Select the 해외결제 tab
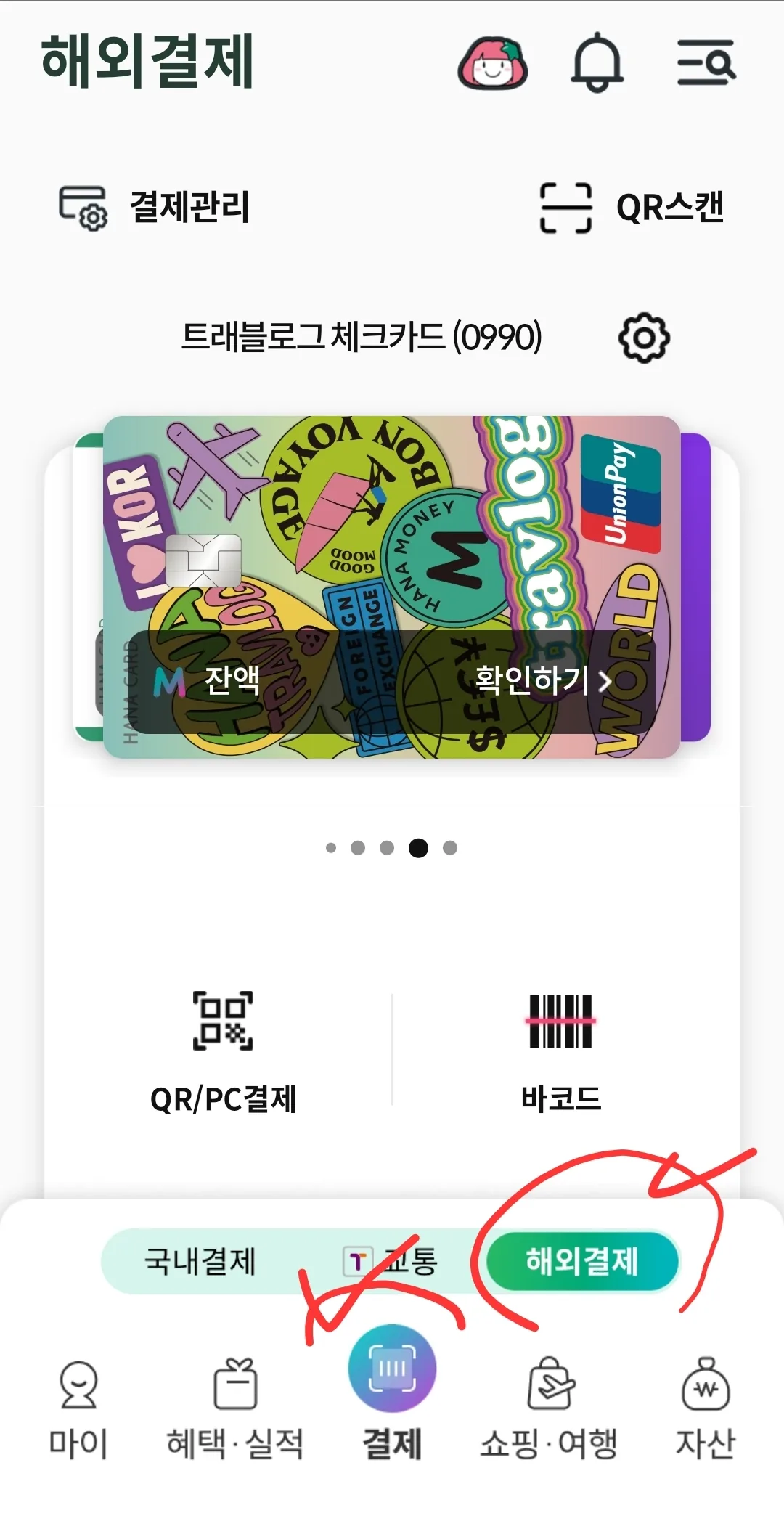Image resolution: width=784 pixels, height=1521 pixels. [x=581, y=1261]
